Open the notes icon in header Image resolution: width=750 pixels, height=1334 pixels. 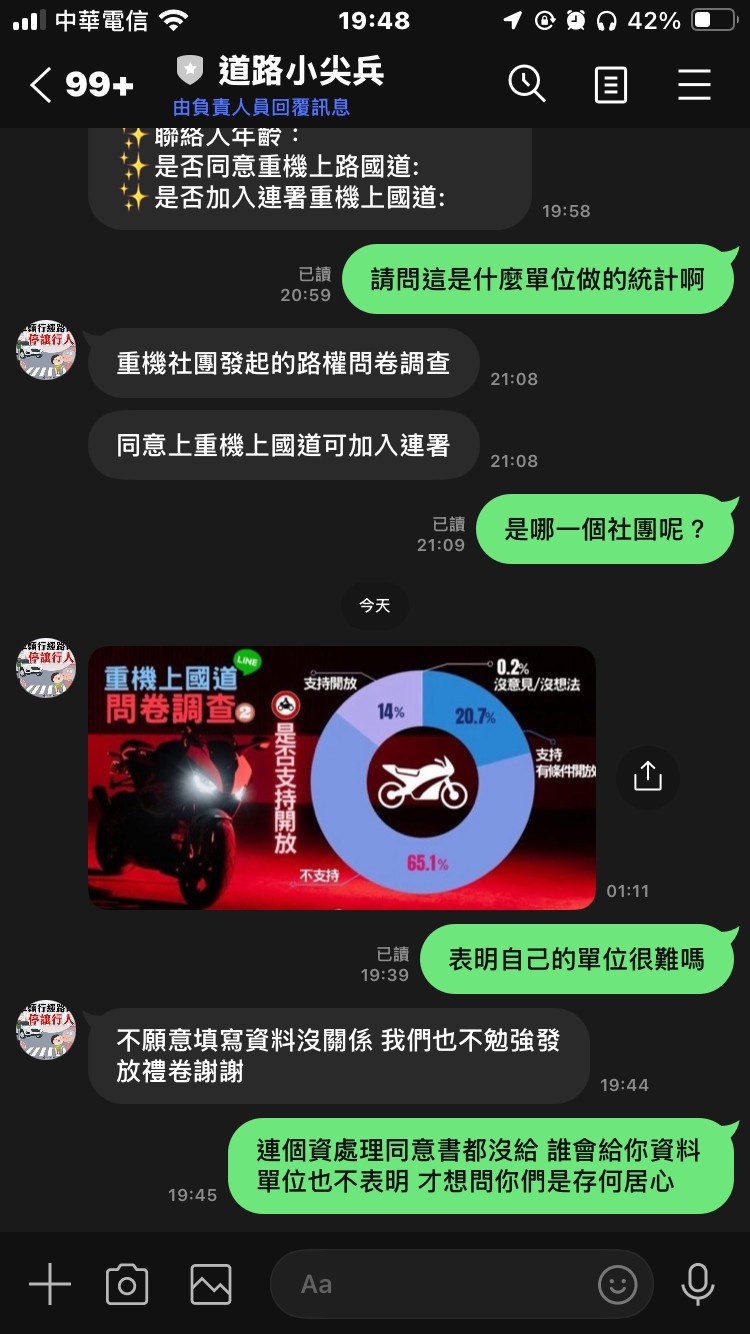[x=610, y=85]
